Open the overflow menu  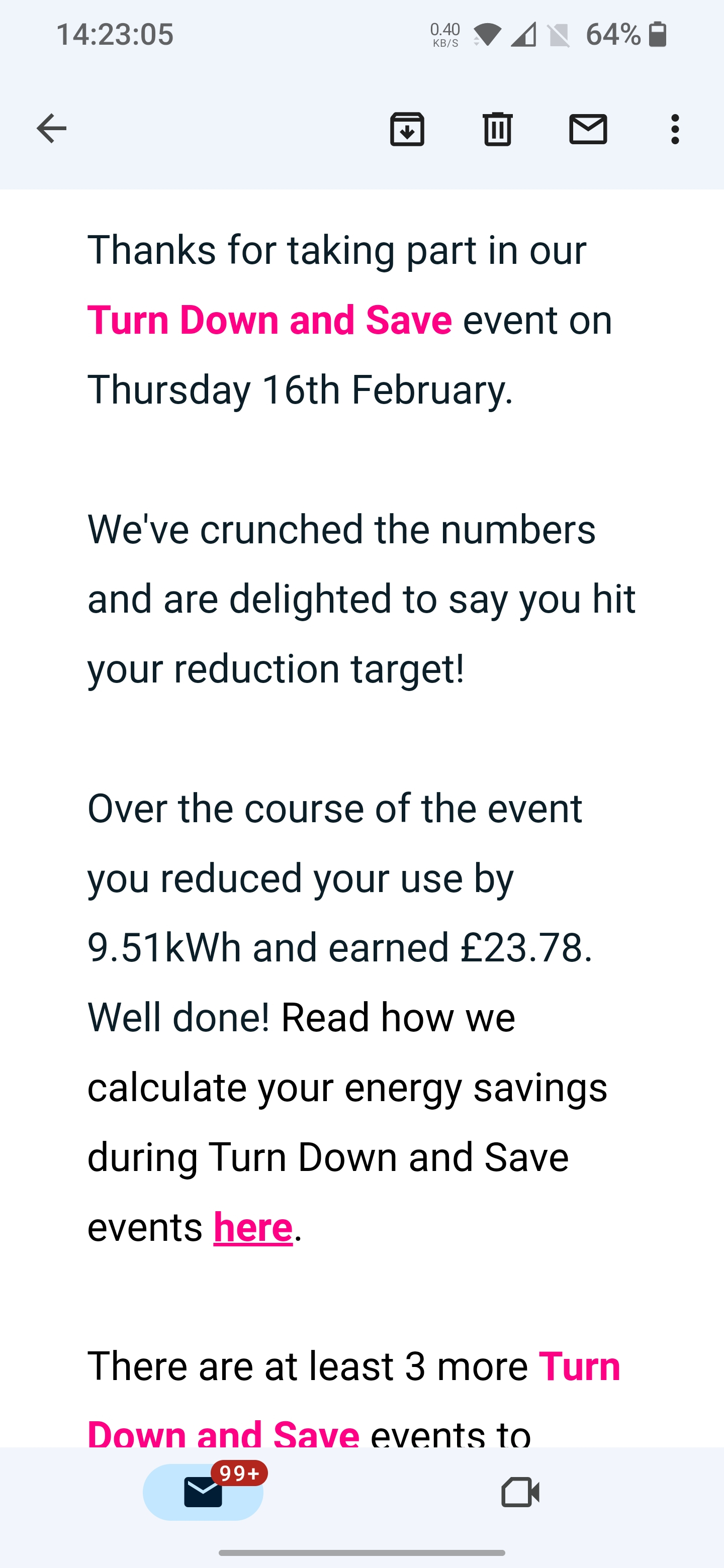[x=675, y=129]
